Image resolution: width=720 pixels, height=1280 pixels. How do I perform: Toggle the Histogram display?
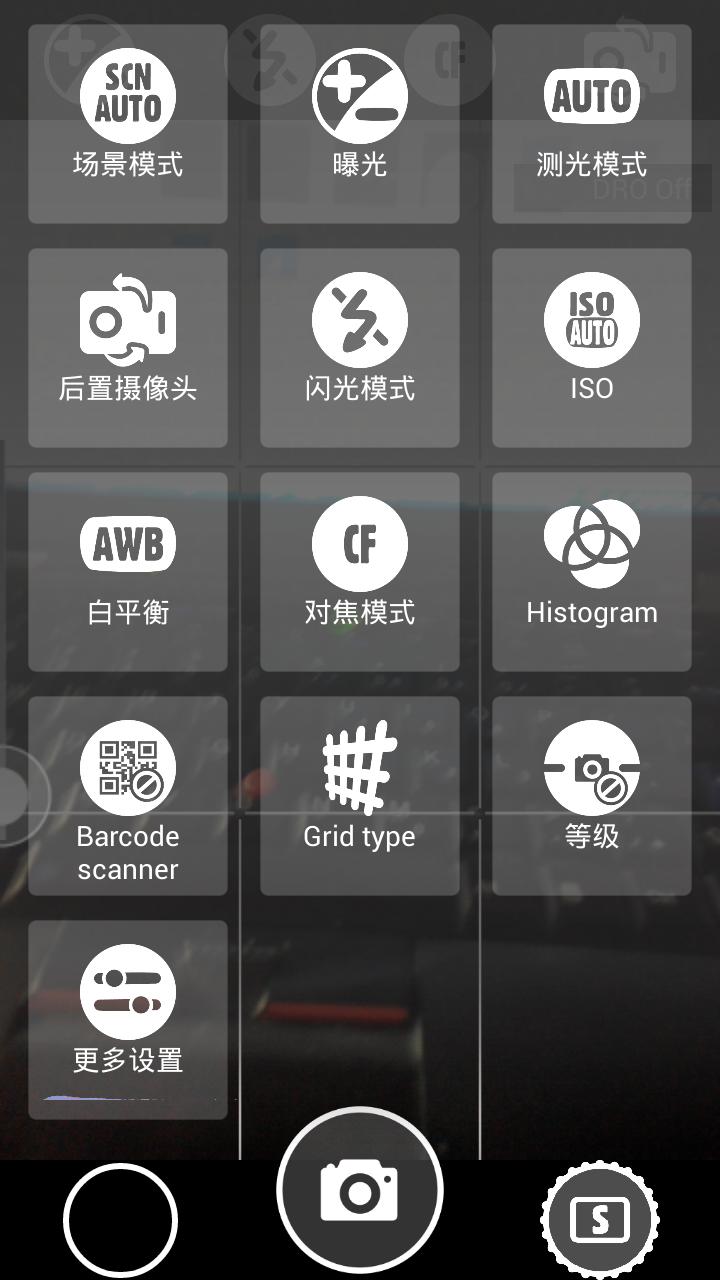click(591, 568)
